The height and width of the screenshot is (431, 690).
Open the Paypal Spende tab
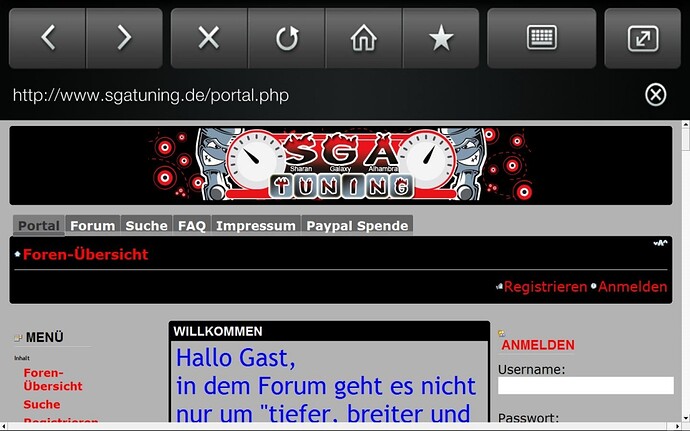pyautogui.click(x=357, y=226)
